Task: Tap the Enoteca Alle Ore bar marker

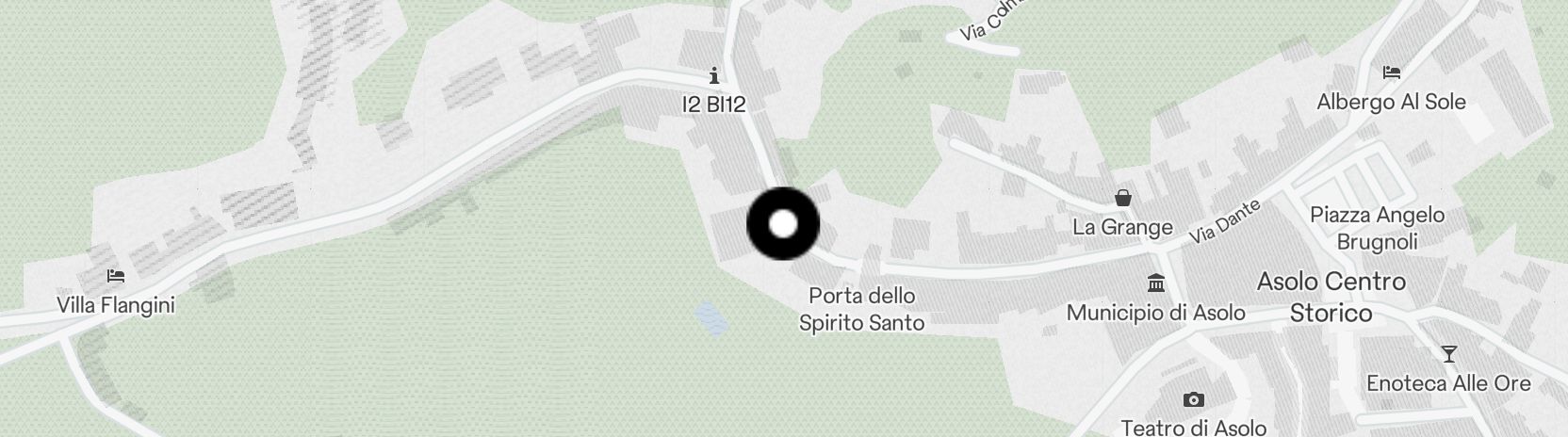Action: [1448, 355]
